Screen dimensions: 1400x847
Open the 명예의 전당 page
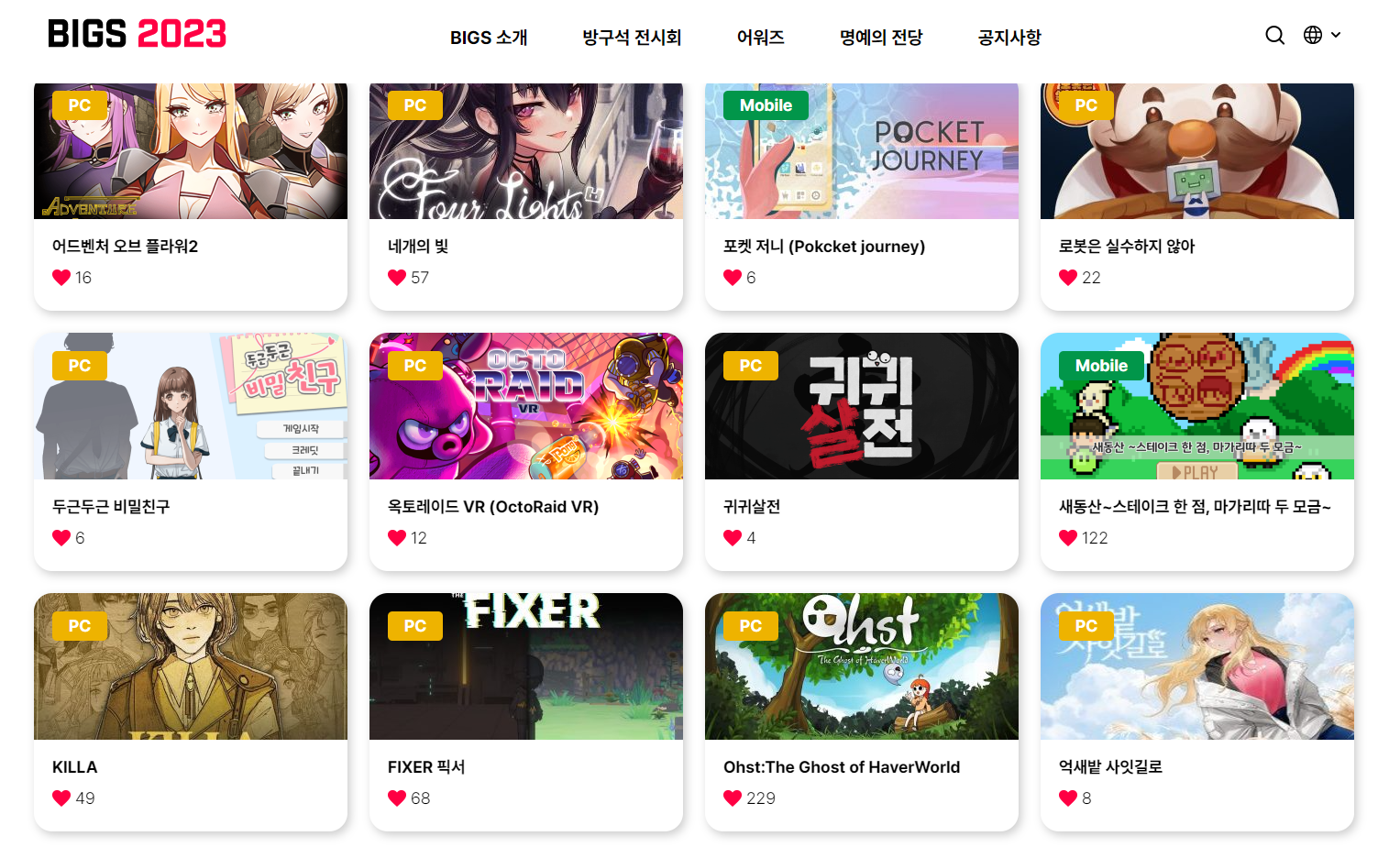point(880,38)
